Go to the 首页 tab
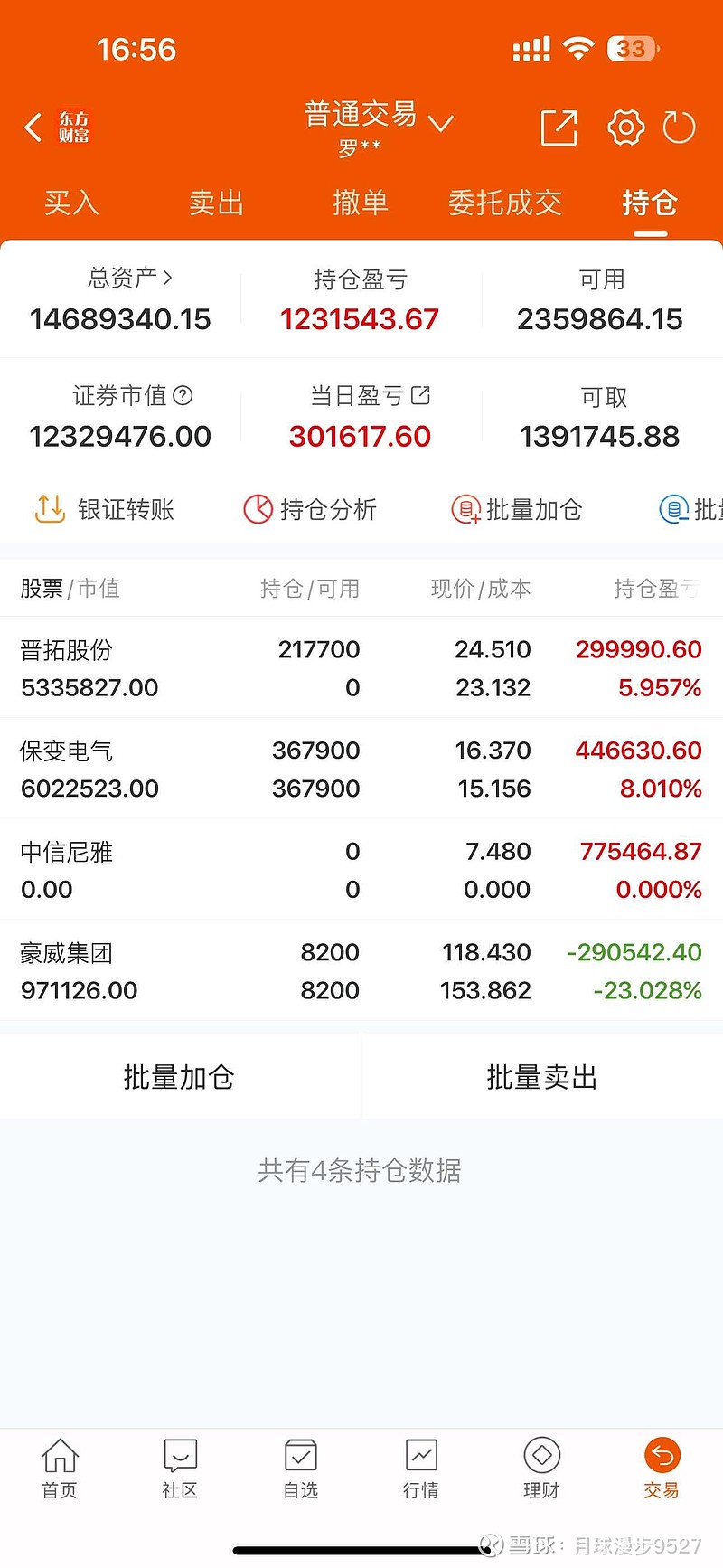 coord(60,1469)
